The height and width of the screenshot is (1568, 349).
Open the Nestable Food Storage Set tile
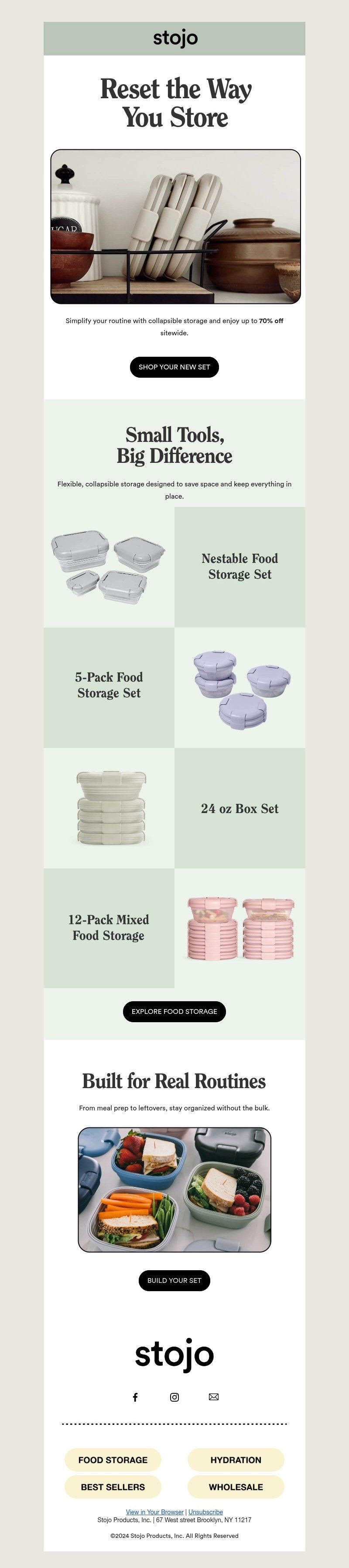(240, 566)
